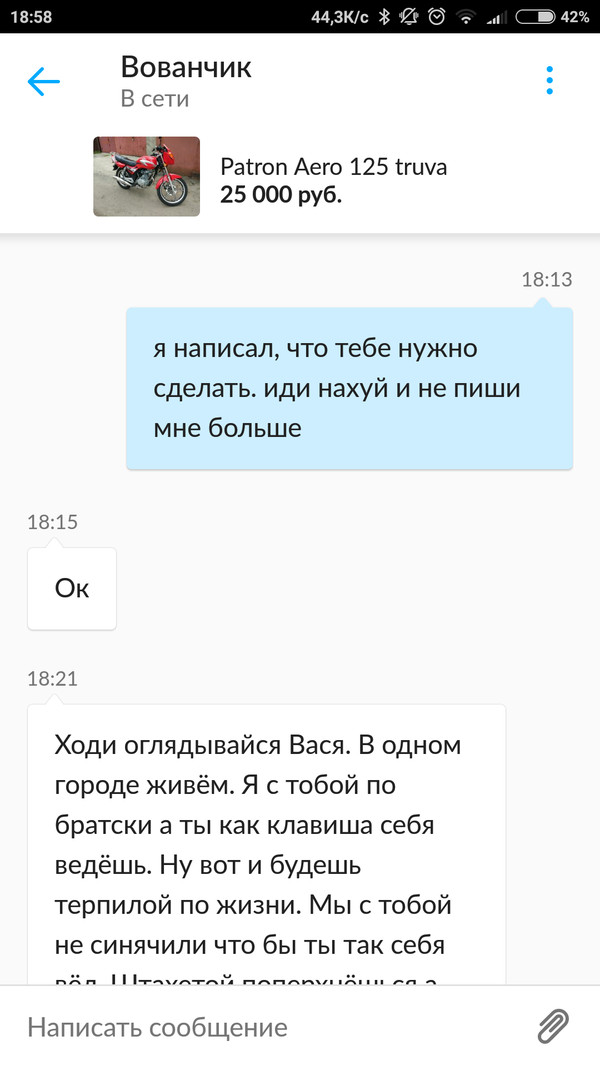Open the Patron Aero 125 truva listing

pyautogui.click(x=333, y=179)
